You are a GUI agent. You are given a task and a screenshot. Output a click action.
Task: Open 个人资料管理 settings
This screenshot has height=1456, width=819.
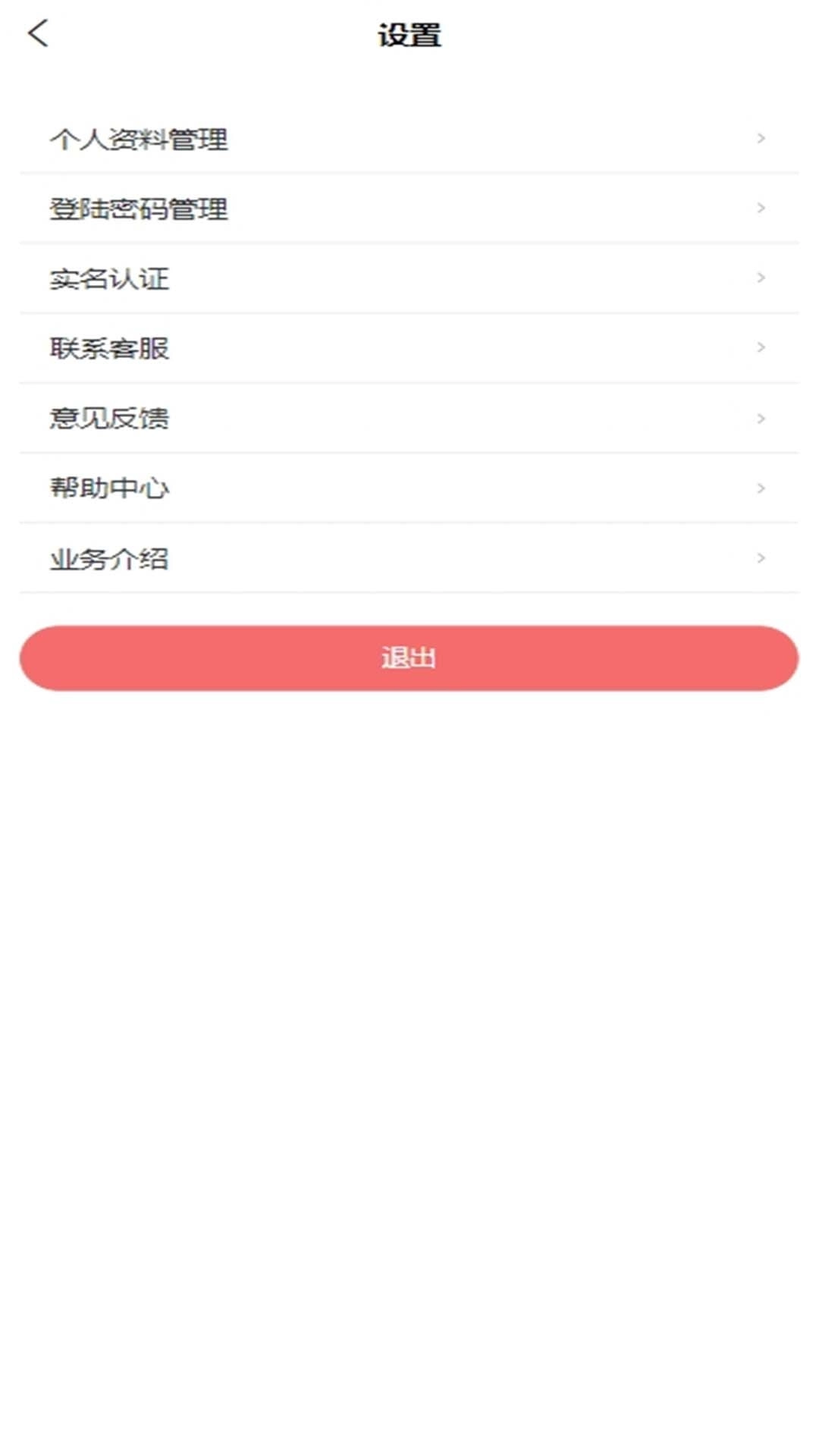(x=141, y=140)
